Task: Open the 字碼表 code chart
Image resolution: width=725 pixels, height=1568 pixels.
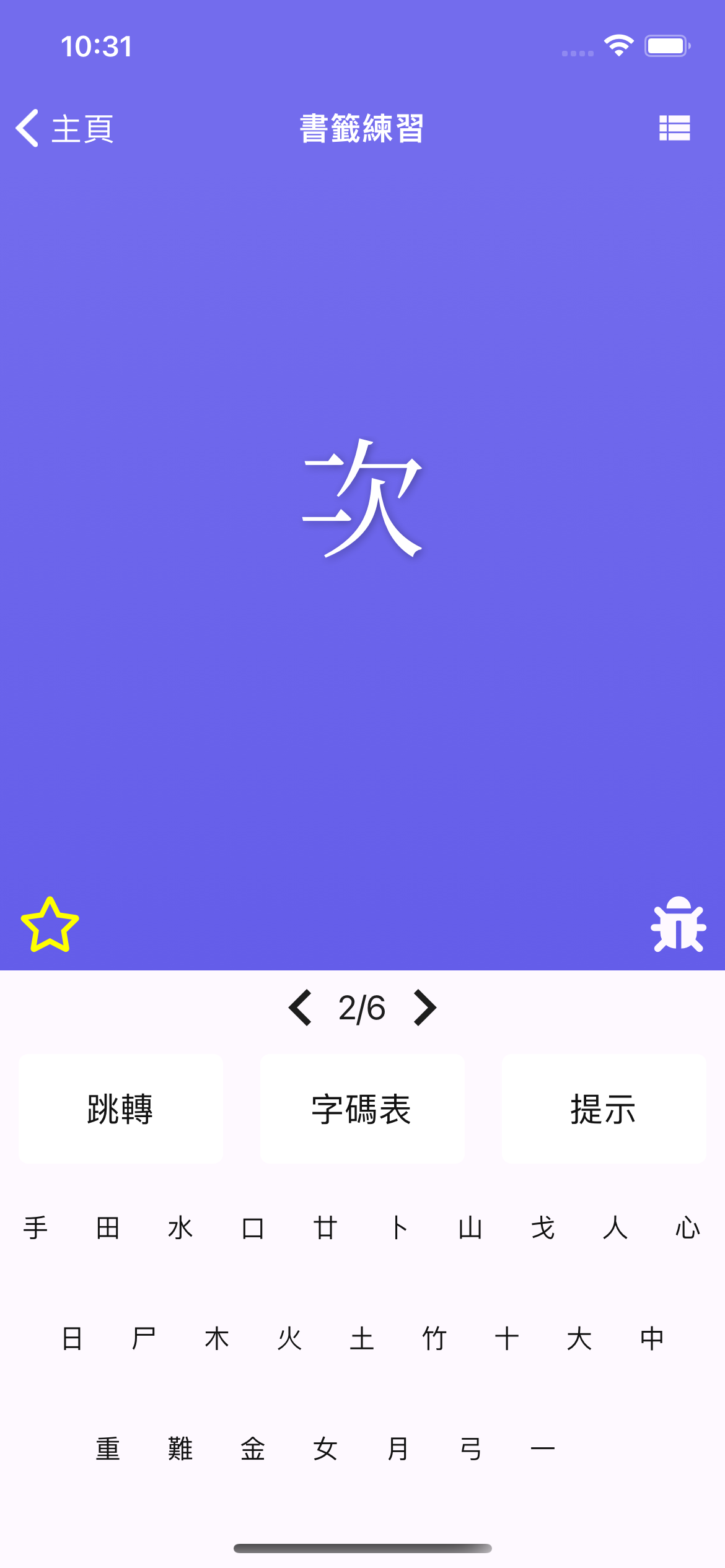Action: [x=362, y=1109]
